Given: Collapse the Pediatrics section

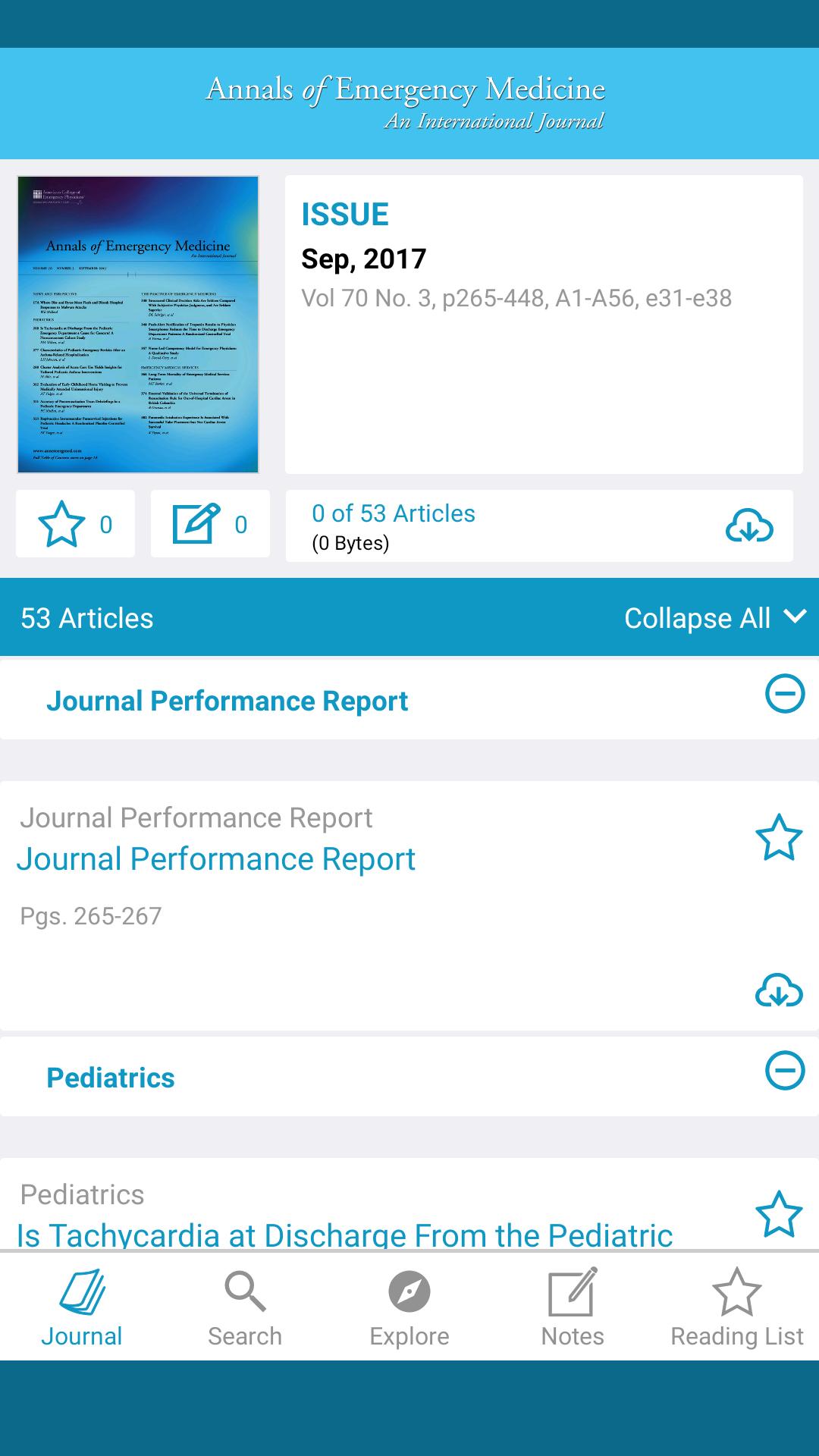Looking at the screenshot, I should (x=783, y=1072).
